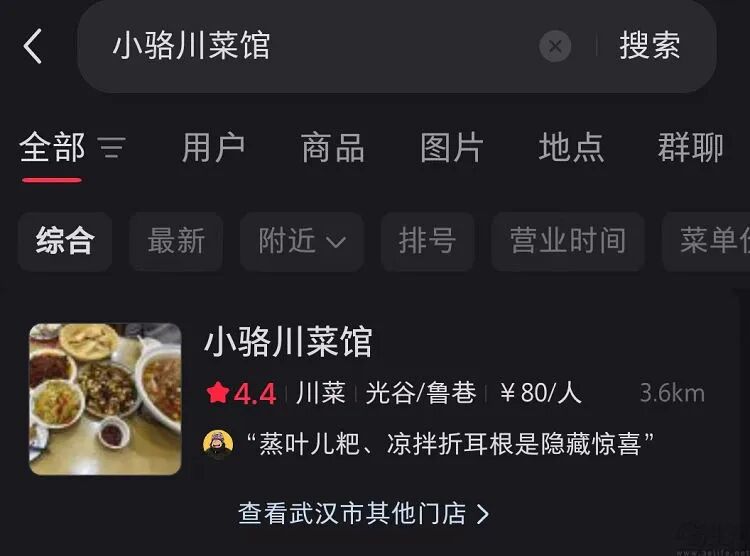750x556 pixels.
Task: Select the 排号 filter chip
Action: (427, 241)
